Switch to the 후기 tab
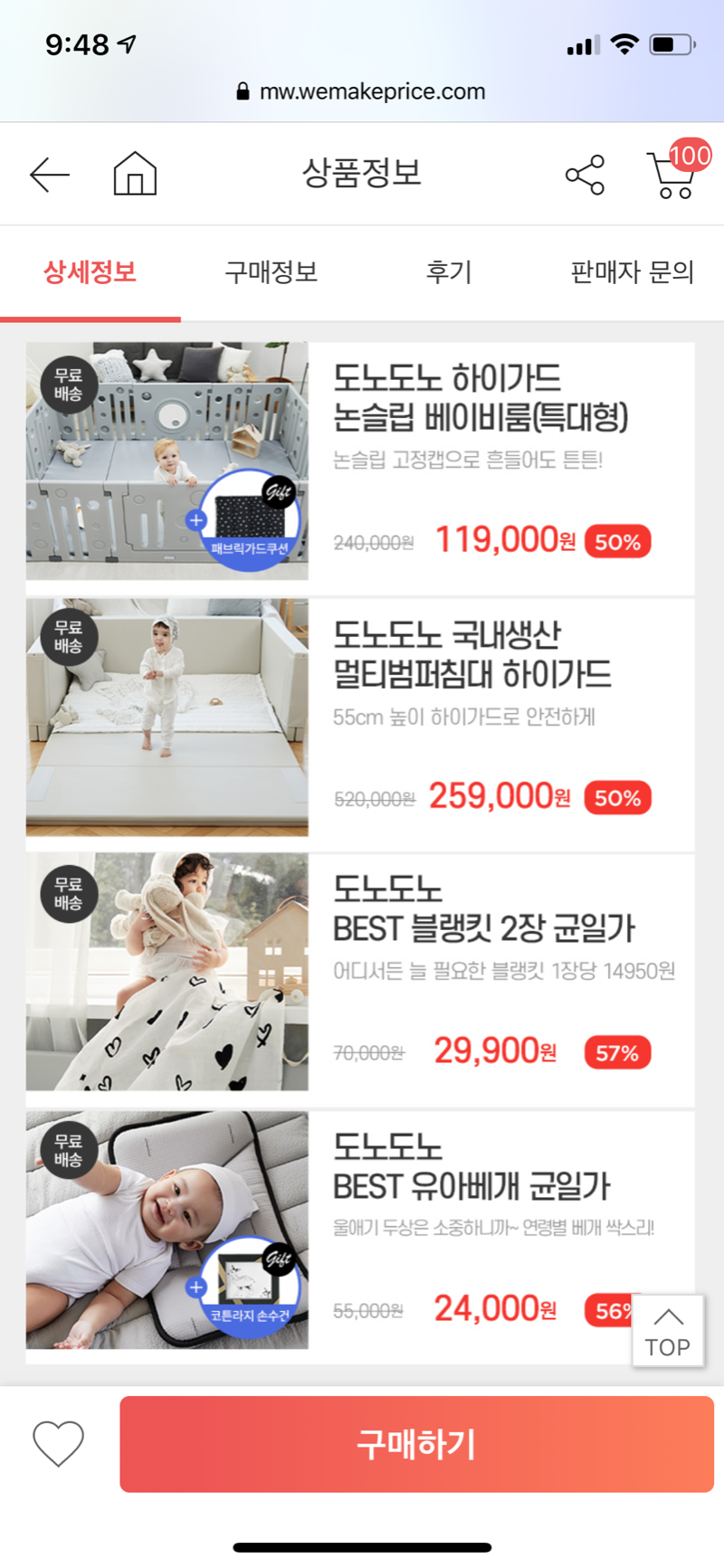This screenshot has width=724, height=1568. pyautogui.click(x=450, y=272)
